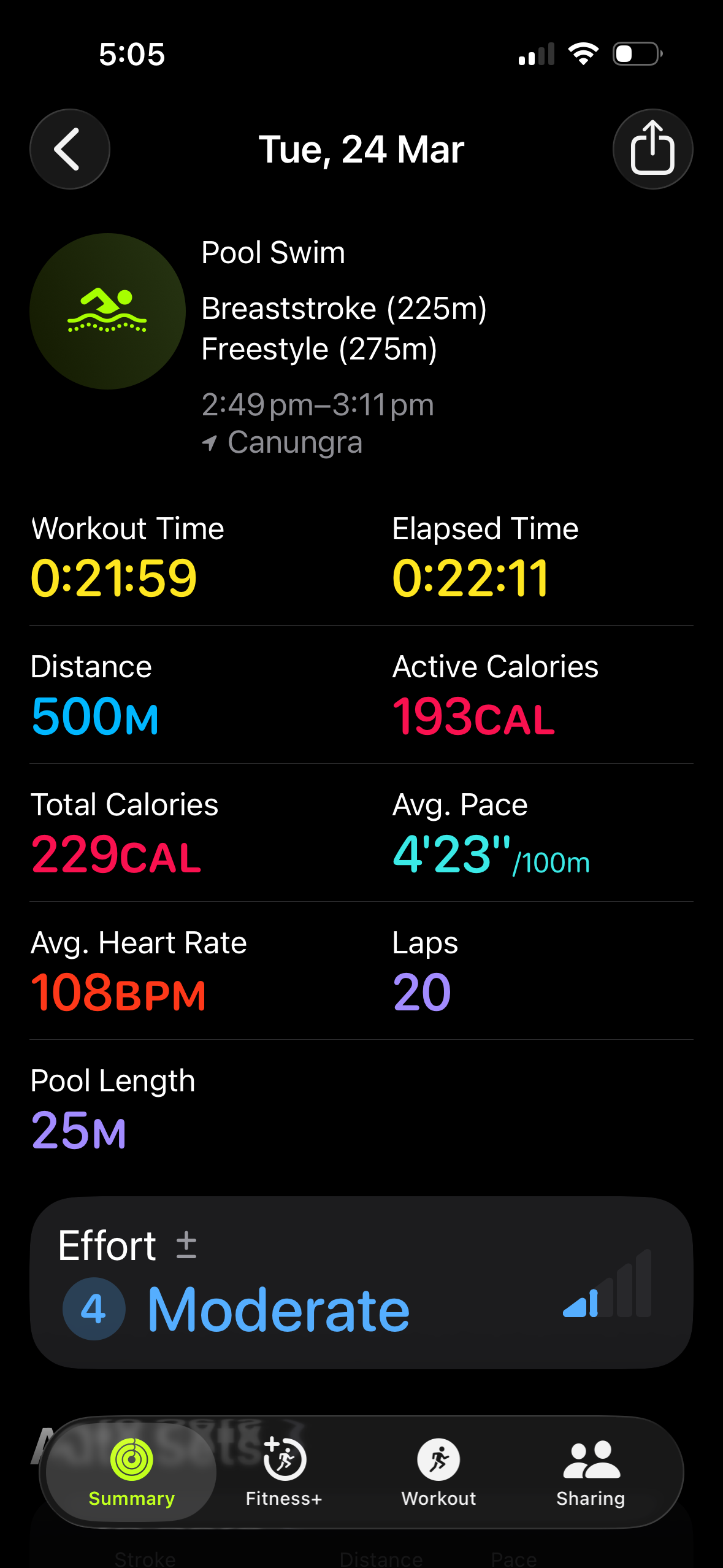Switch to the Summary tab

click(x=131, y=1471)
